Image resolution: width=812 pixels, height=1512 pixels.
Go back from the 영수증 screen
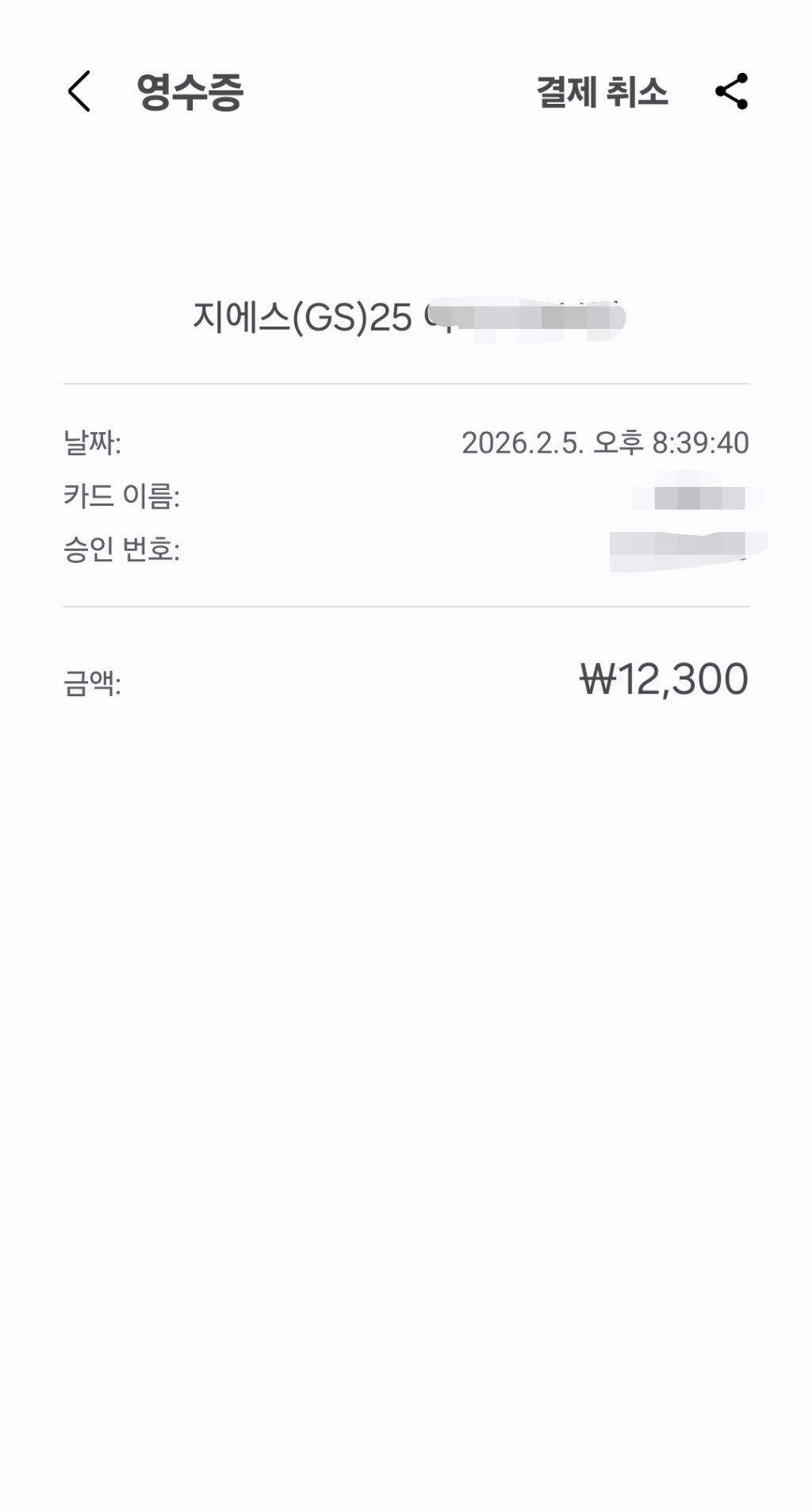click(x=79, y=91)
